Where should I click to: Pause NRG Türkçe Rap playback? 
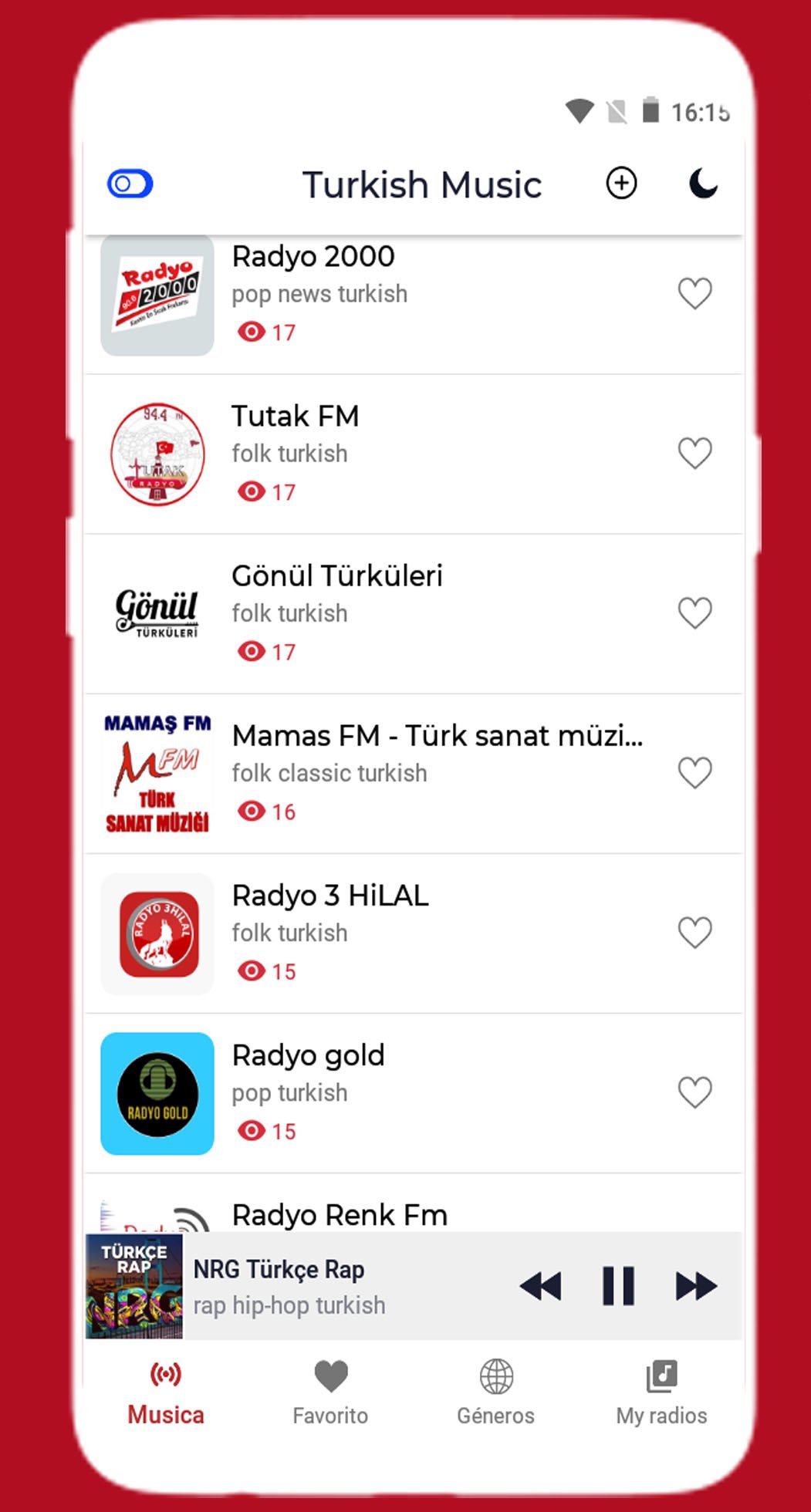[x=618, y=1286]
